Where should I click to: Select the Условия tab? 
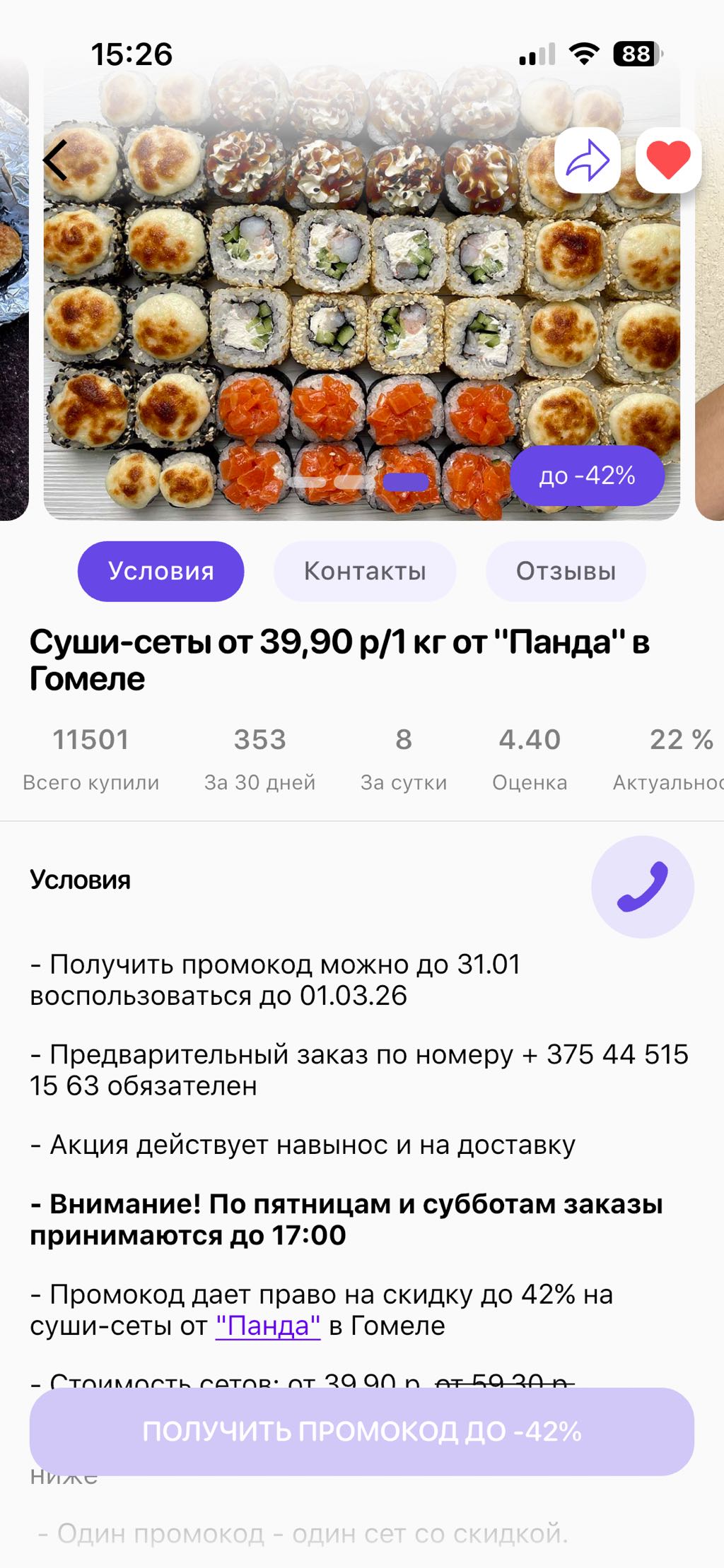pyautogui.click(x=160, y=571)
